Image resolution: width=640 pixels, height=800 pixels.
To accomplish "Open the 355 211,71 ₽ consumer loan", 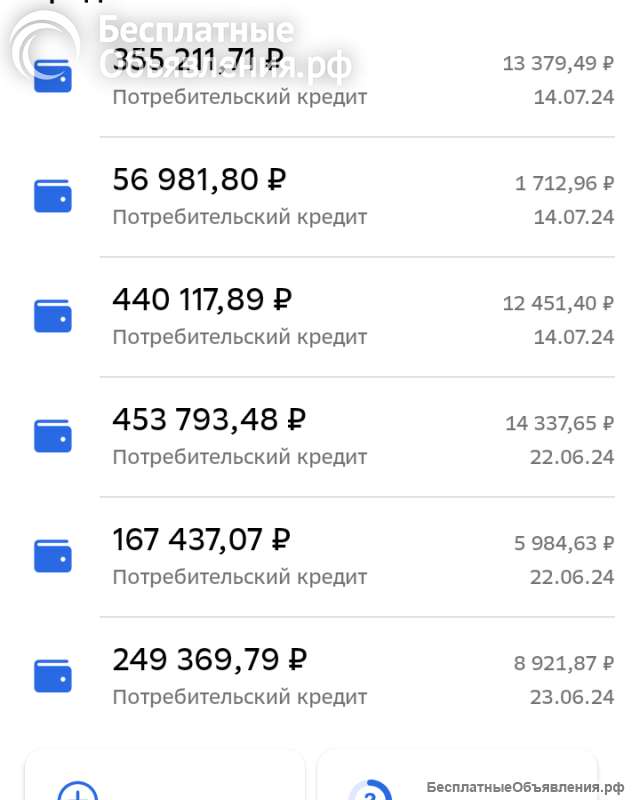I will [320, 78].
